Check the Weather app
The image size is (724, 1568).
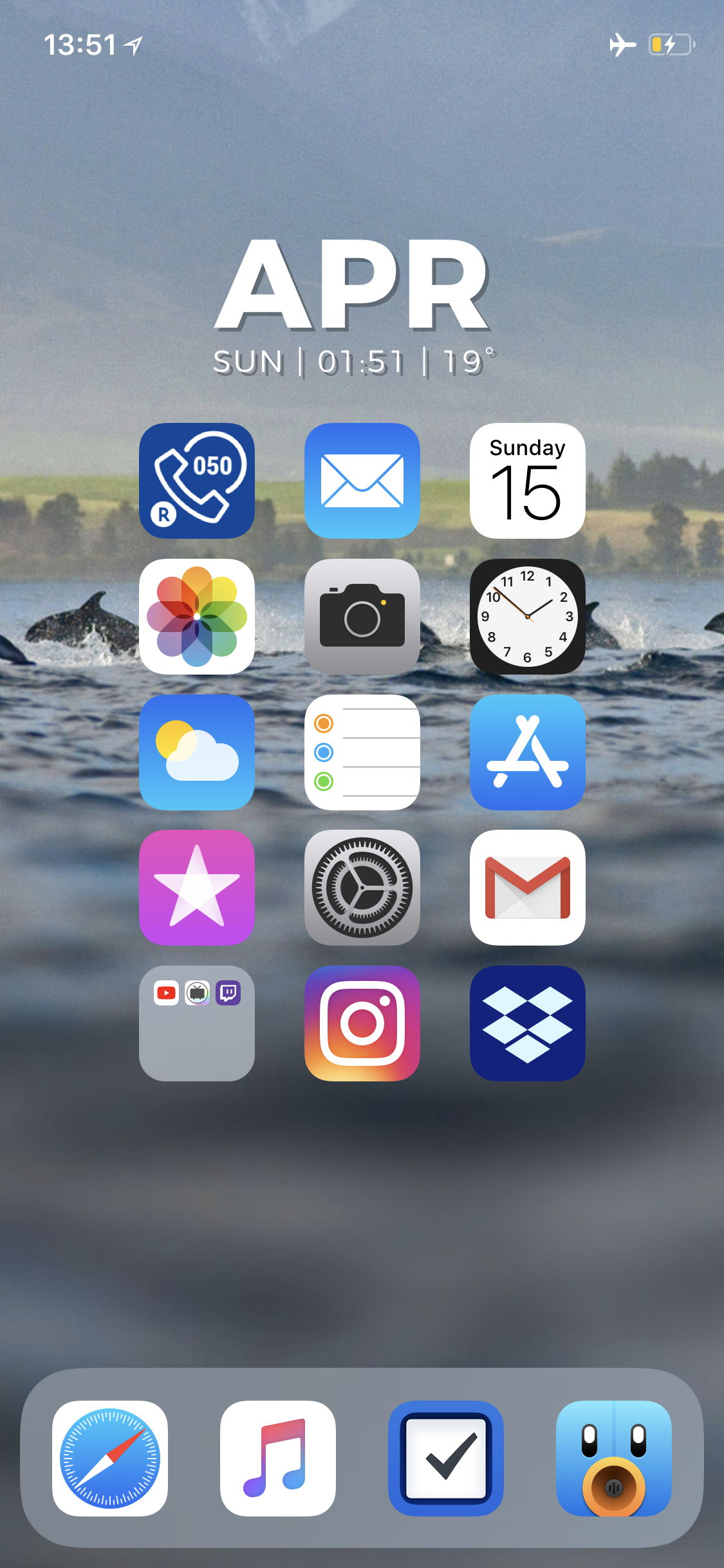(197, 752)
